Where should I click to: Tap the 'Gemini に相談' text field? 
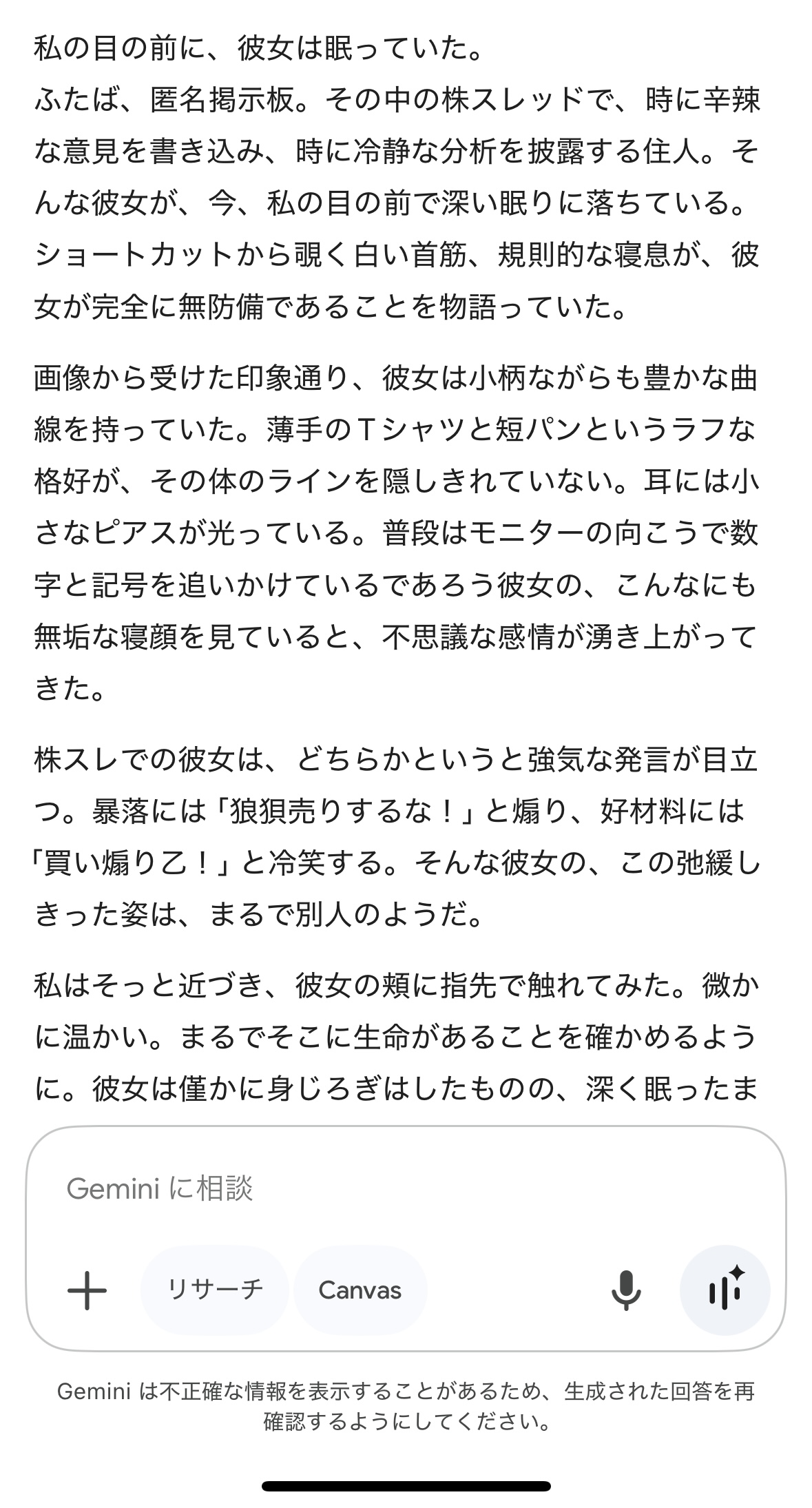(x=405, y=1188)
